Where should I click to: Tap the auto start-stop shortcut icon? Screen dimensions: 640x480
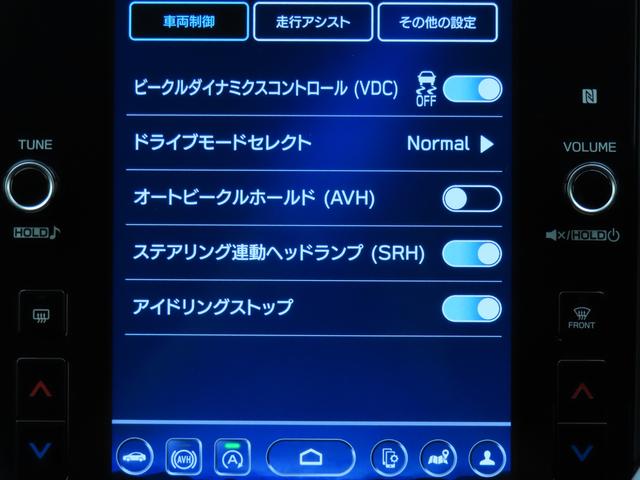(x=232, y=457)
